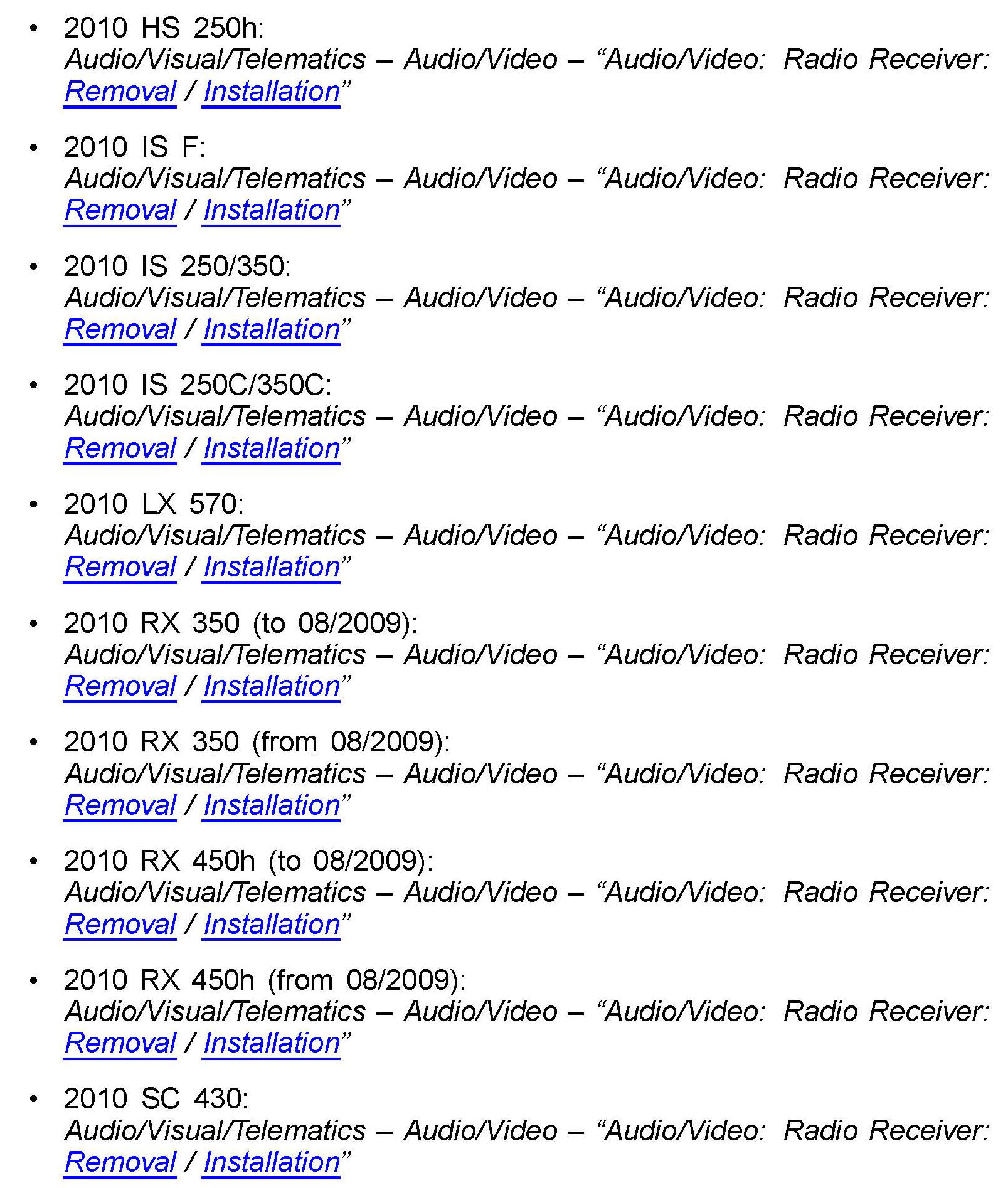Open Removal for RX 450h (from 08/2009)
1008x1188 pixels.
(x=120, y=1043)
